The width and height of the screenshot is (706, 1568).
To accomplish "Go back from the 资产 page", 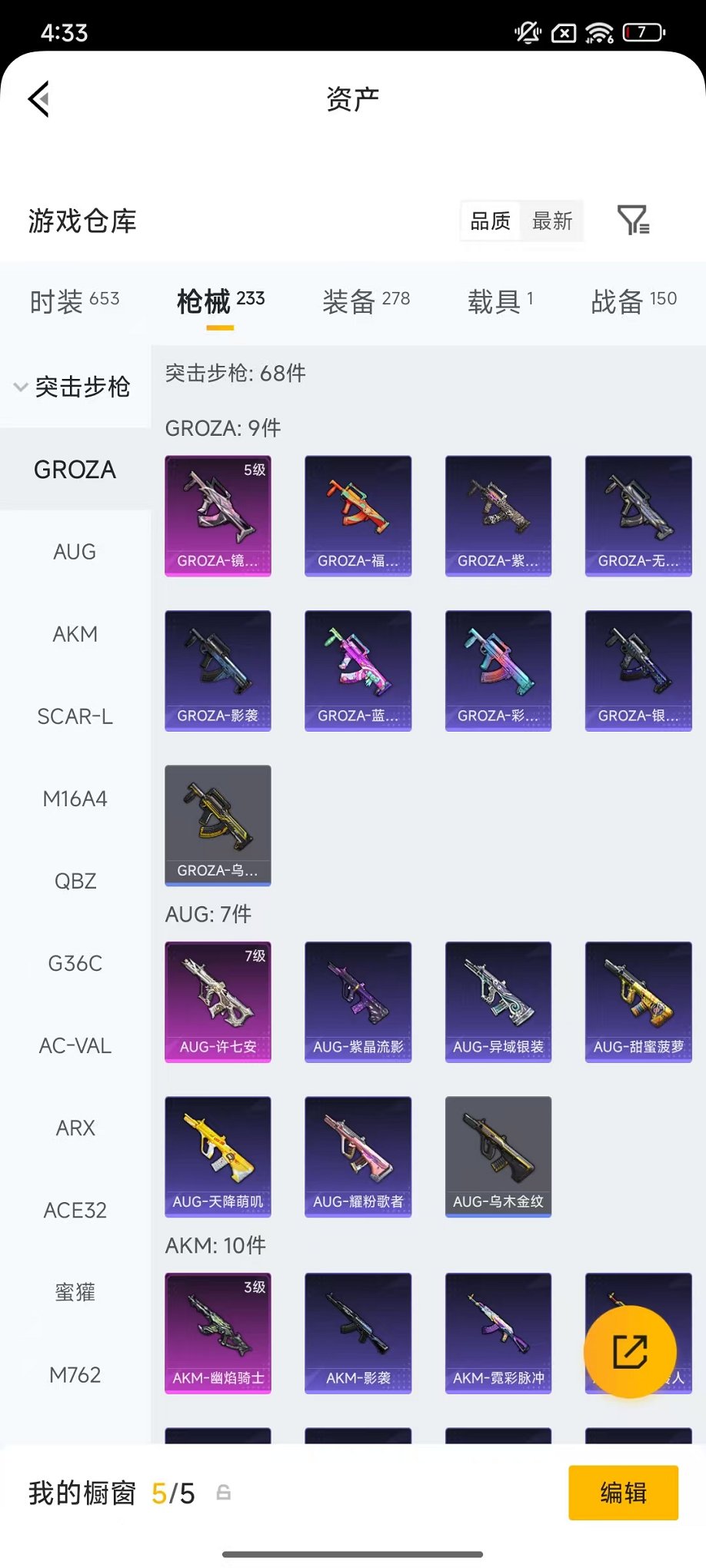I will click(x=39, y=98).
